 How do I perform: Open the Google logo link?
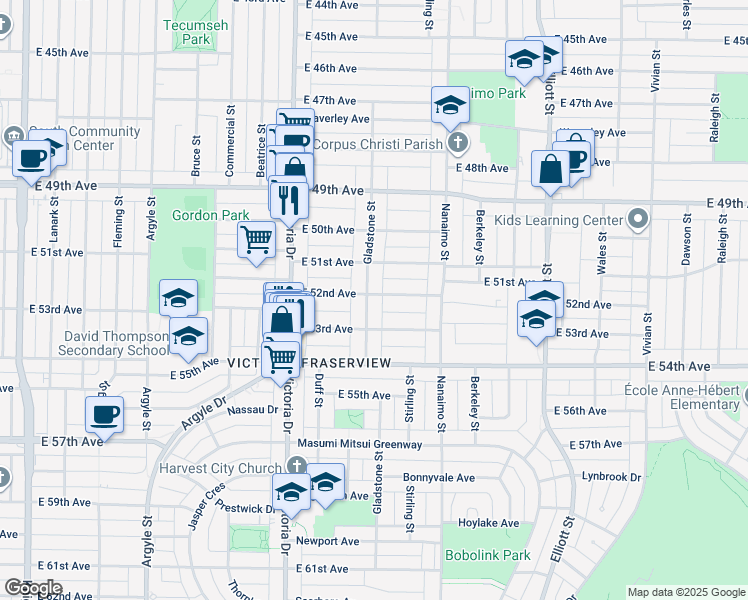33,587
